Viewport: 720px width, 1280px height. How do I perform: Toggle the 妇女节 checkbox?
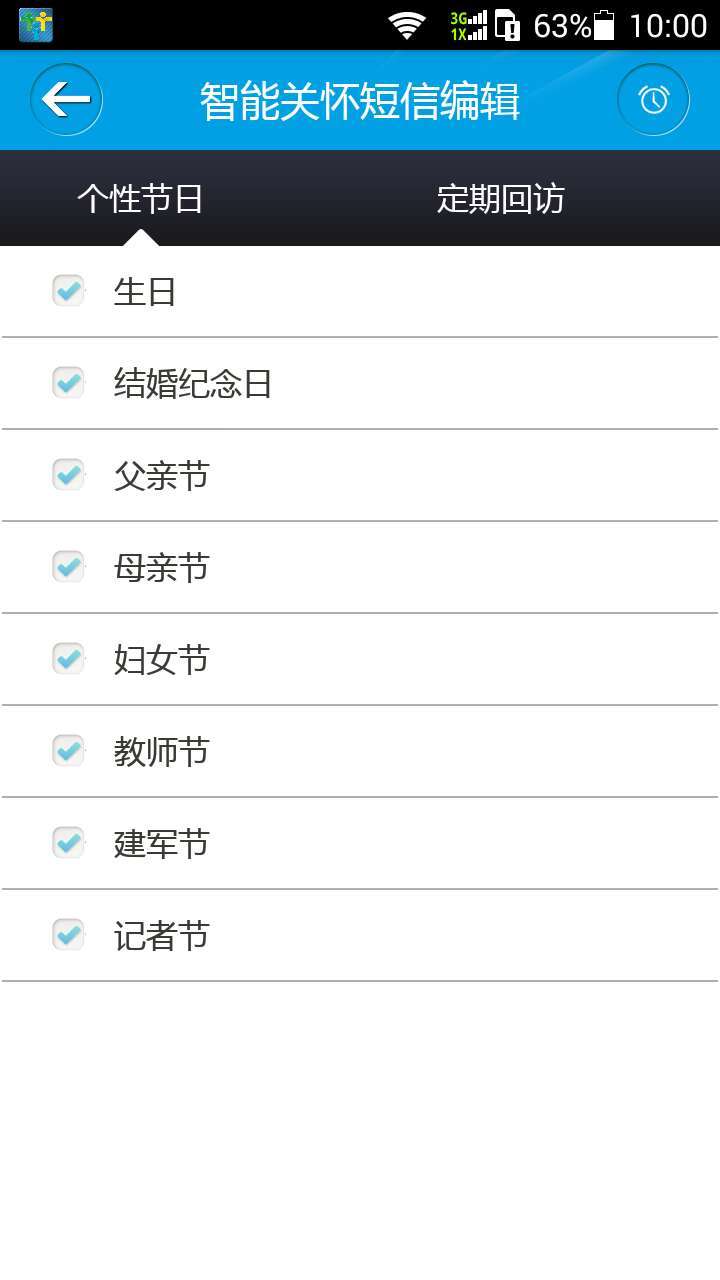tap(68, 659)
